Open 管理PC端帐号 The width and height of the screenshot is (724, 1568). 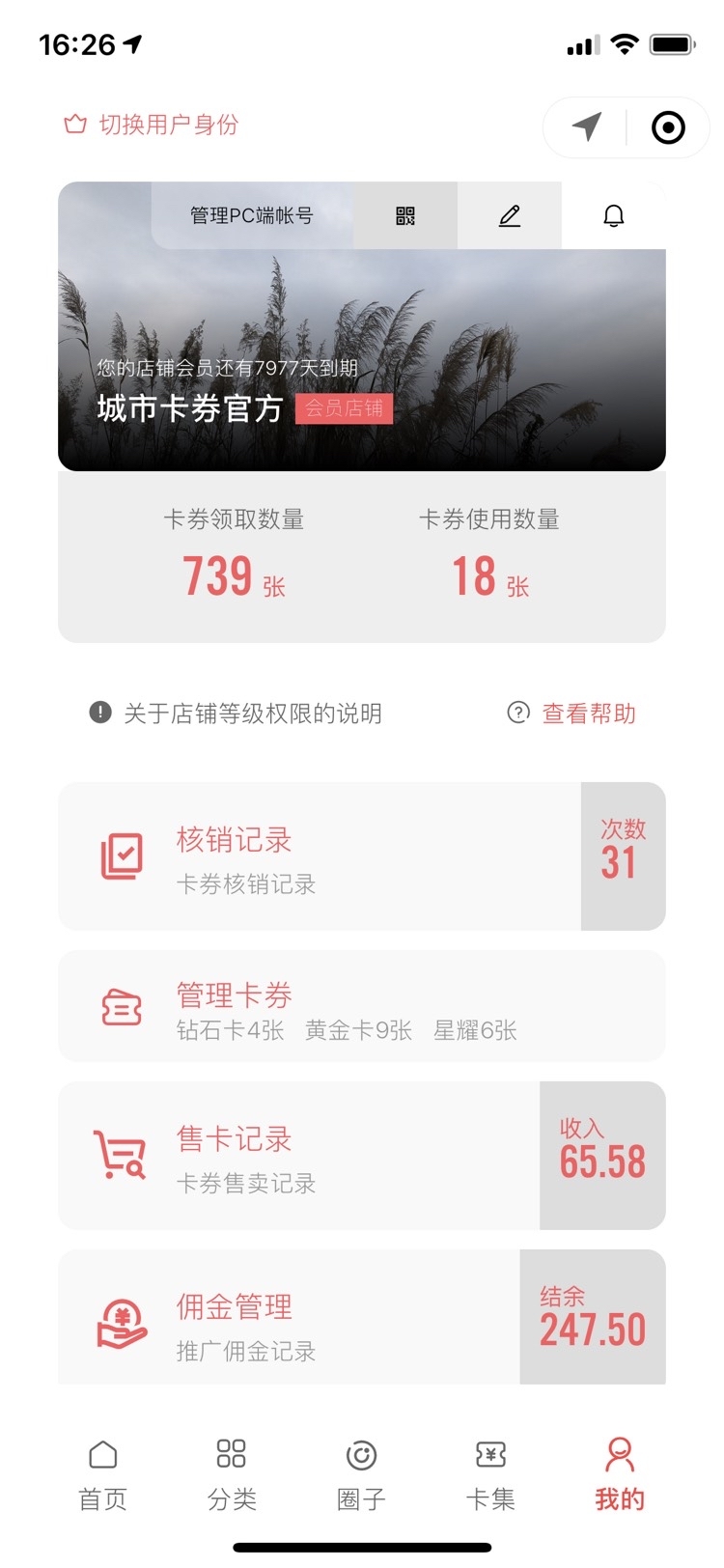(x=252, y=215)
